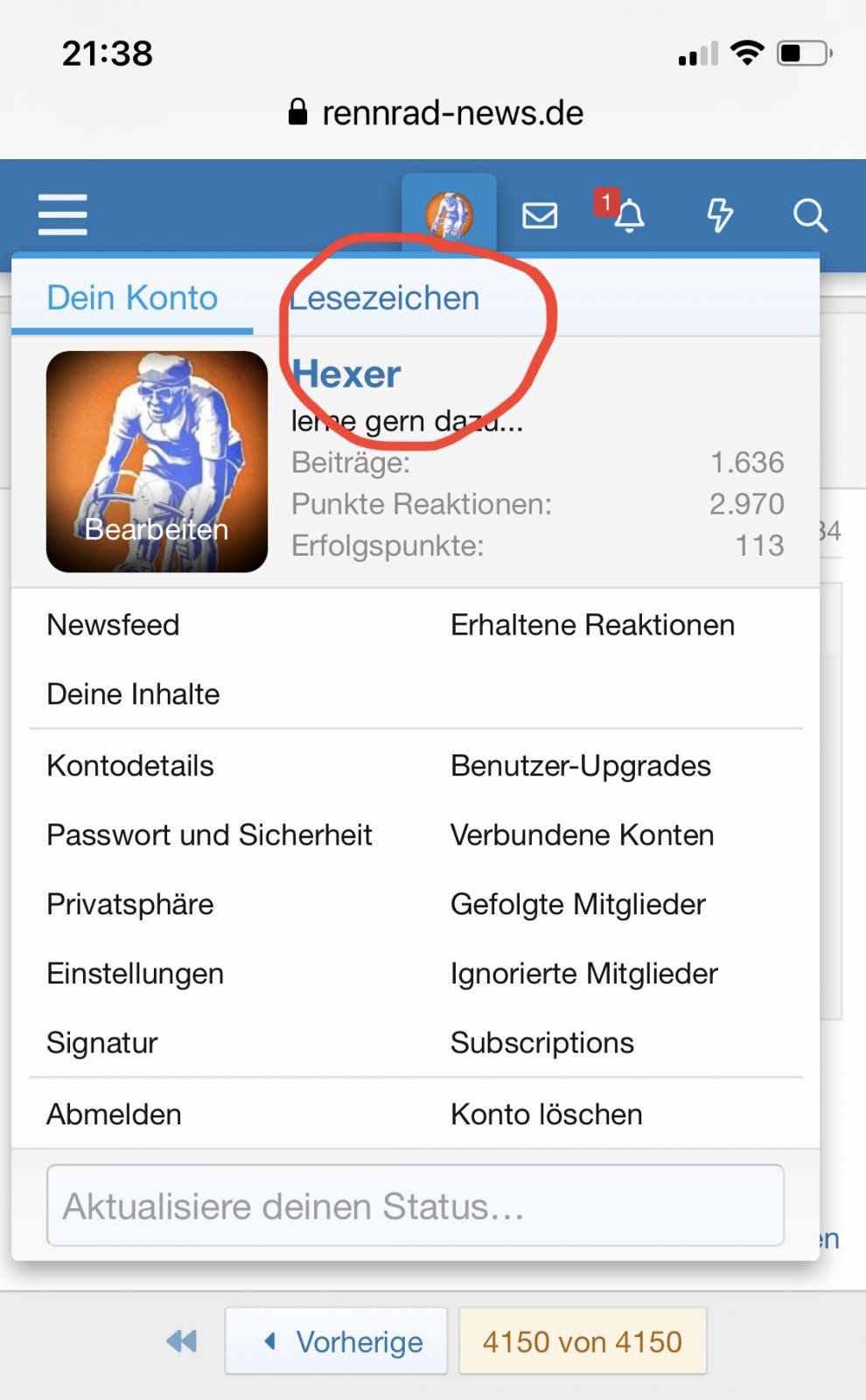Open the inbox envelope icon
This screenshot has width=866, height=1400.
pyautogui.click(x=540, y=215)
